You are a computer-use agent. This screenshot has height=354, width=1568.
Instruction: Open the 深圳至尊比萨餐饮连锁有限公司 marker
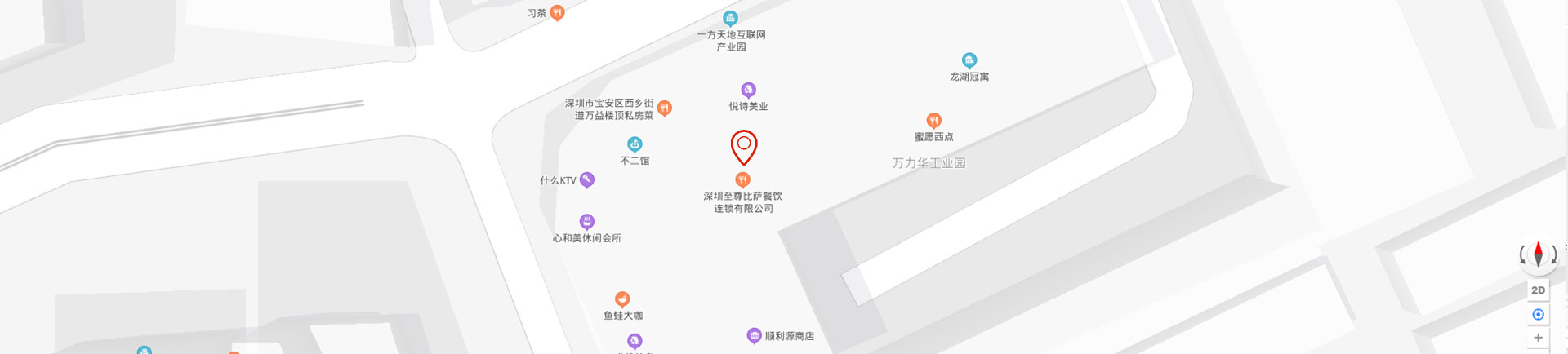(x=742, y=179)
